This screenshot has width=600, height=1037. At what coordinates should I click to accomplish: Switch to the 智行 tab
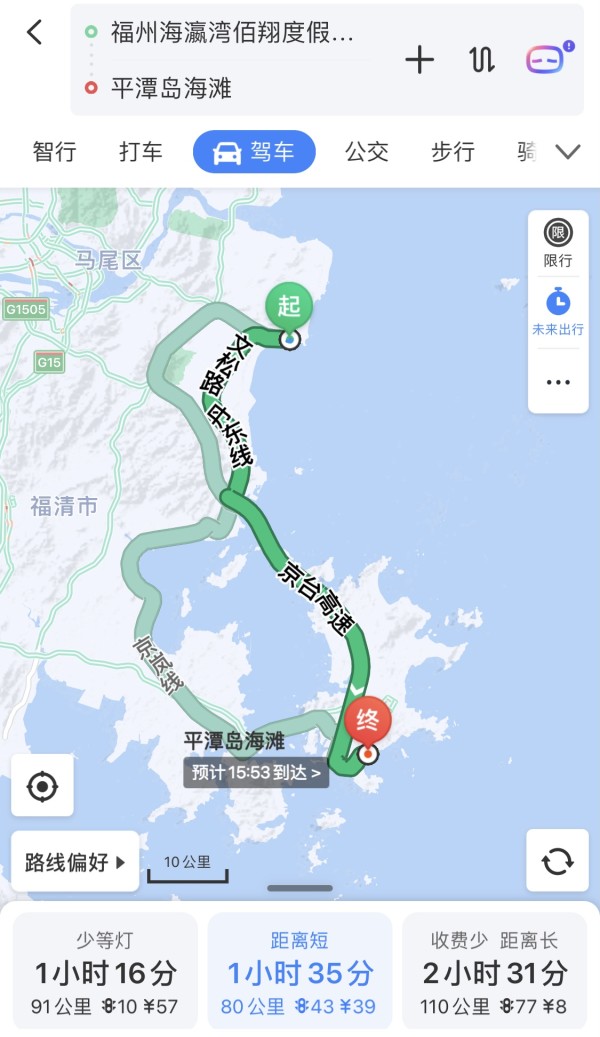54,152
